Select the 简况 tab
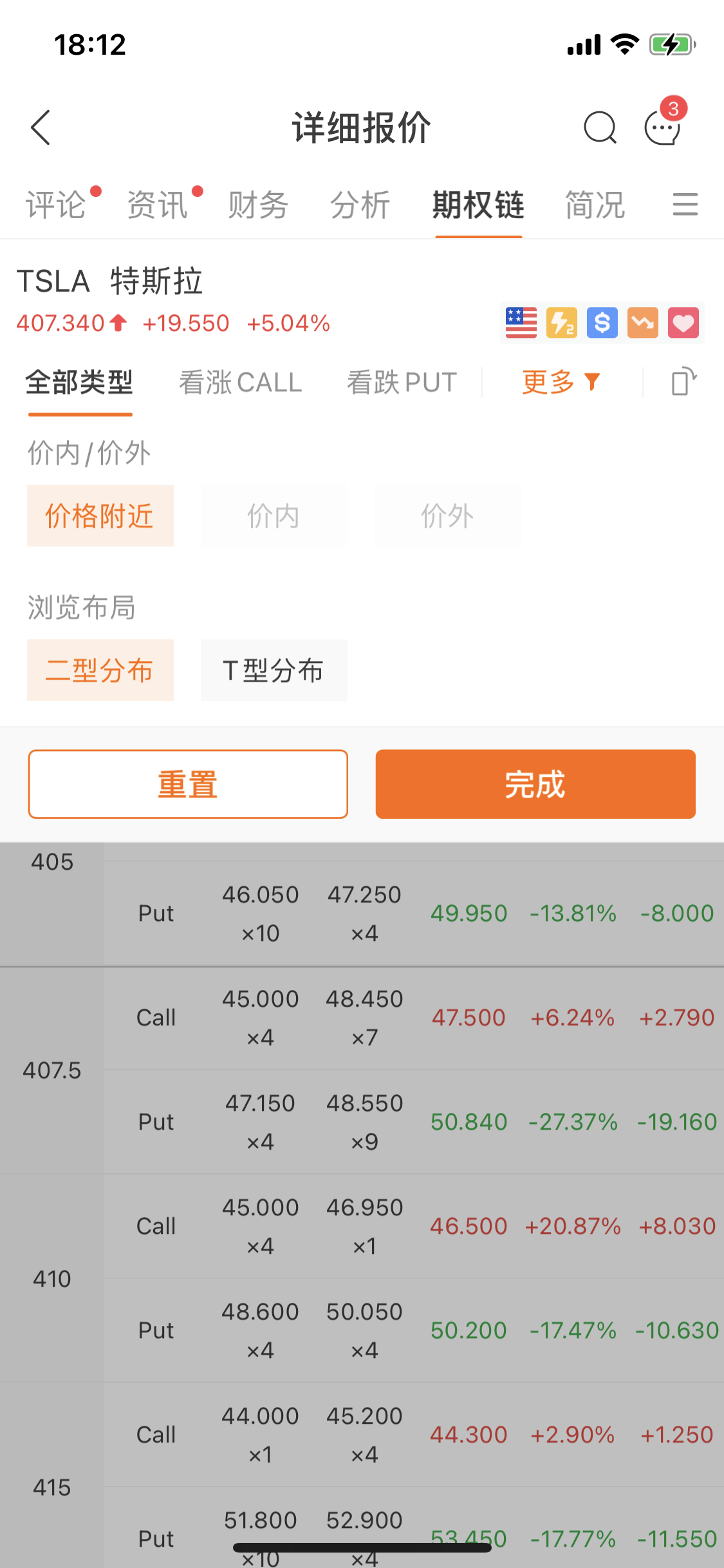 595,205
